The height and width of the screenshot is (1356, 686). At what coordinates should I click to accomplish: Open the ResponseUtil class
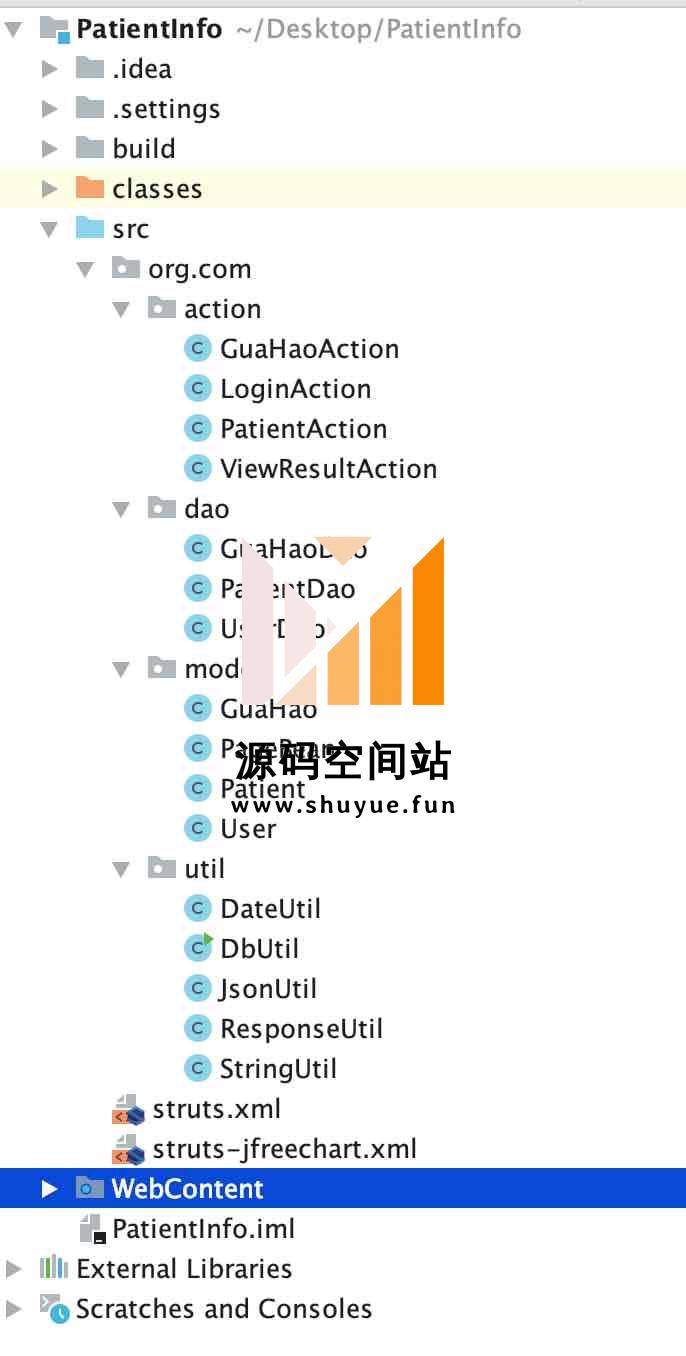301,1029
